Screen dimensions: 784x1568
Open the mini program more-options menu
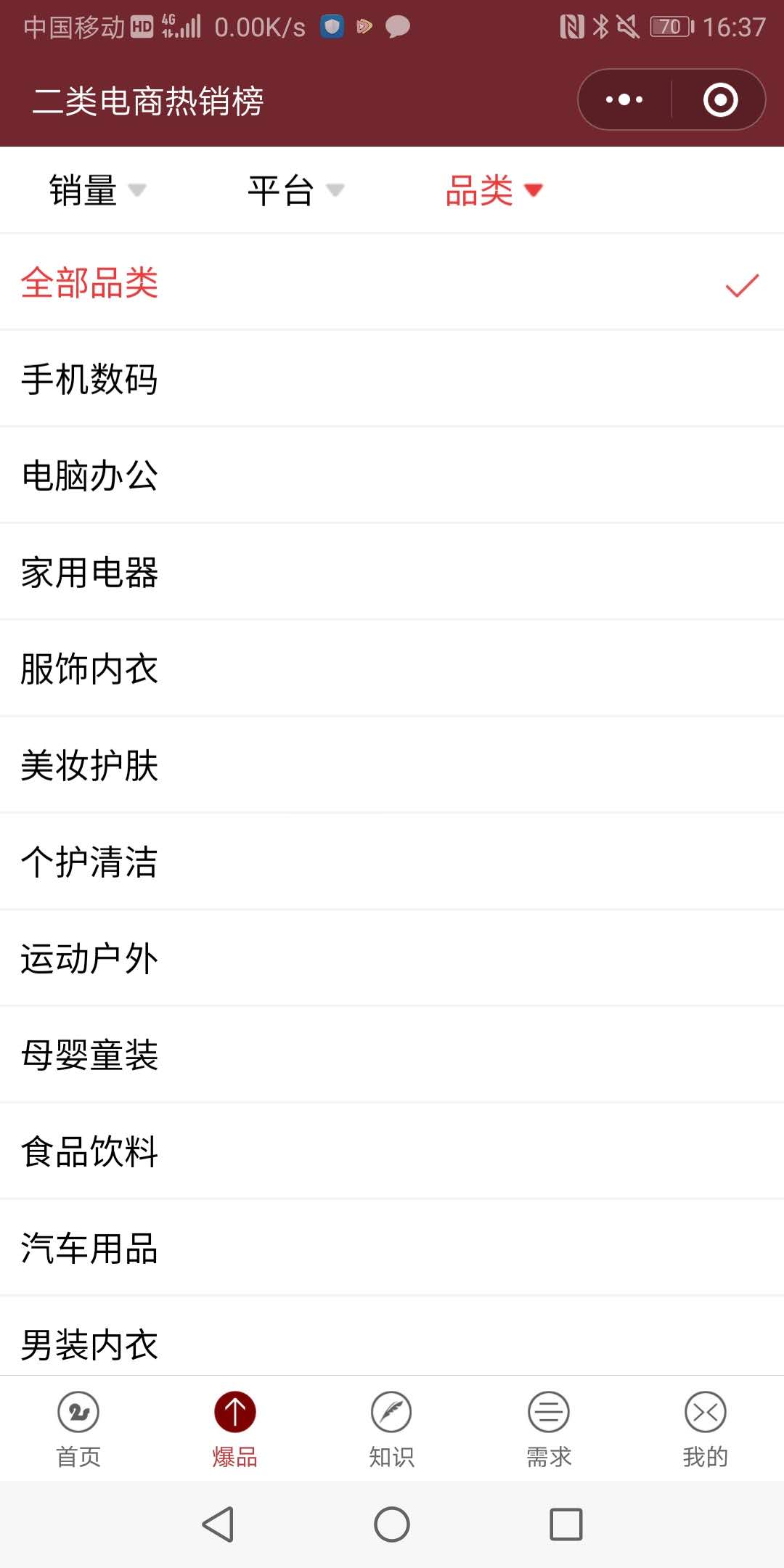[x=624, y=99]
